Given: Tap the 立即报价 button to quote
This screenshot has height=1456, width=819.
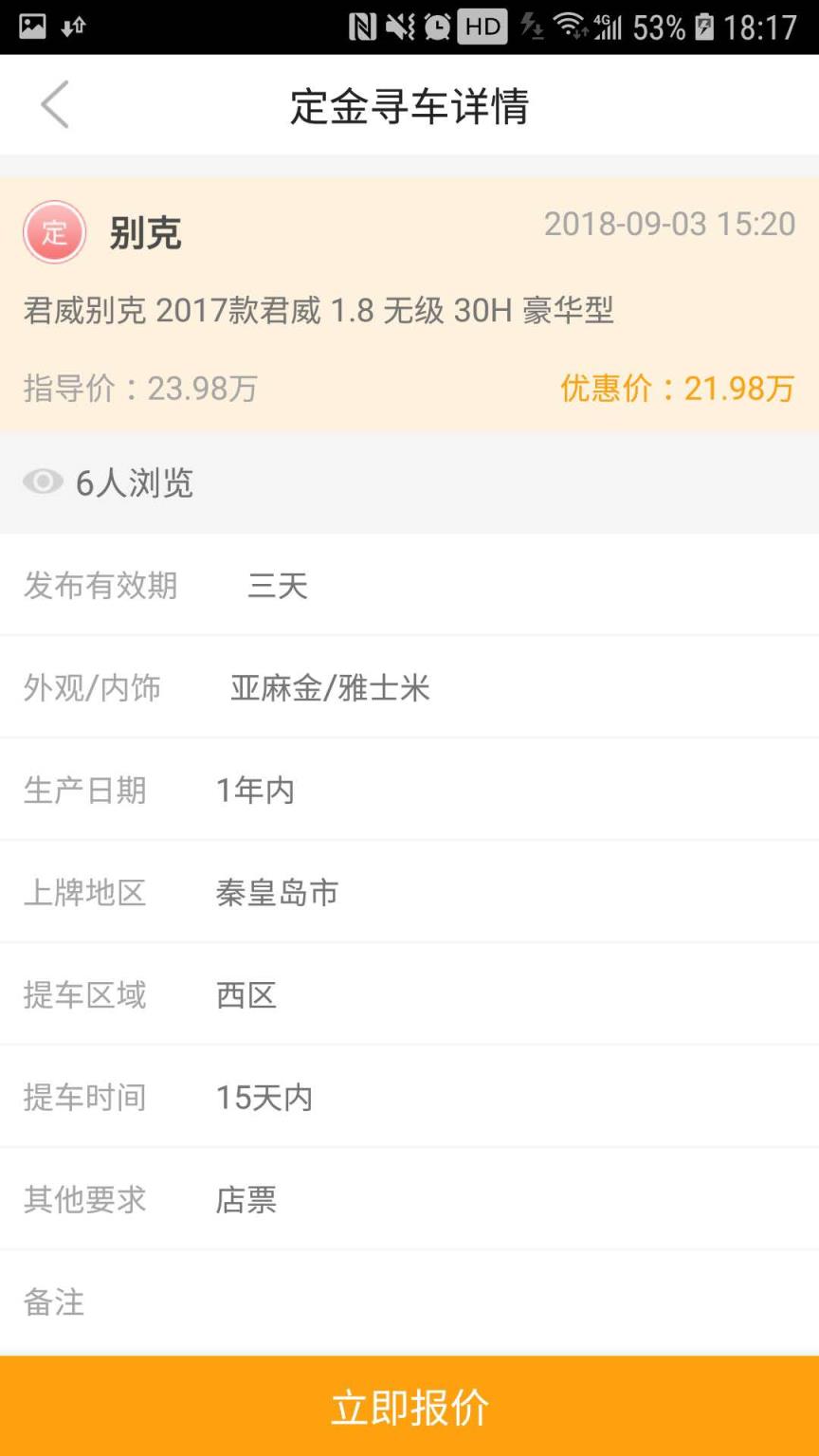Looking at the screenshot, I should point(409,1408).
